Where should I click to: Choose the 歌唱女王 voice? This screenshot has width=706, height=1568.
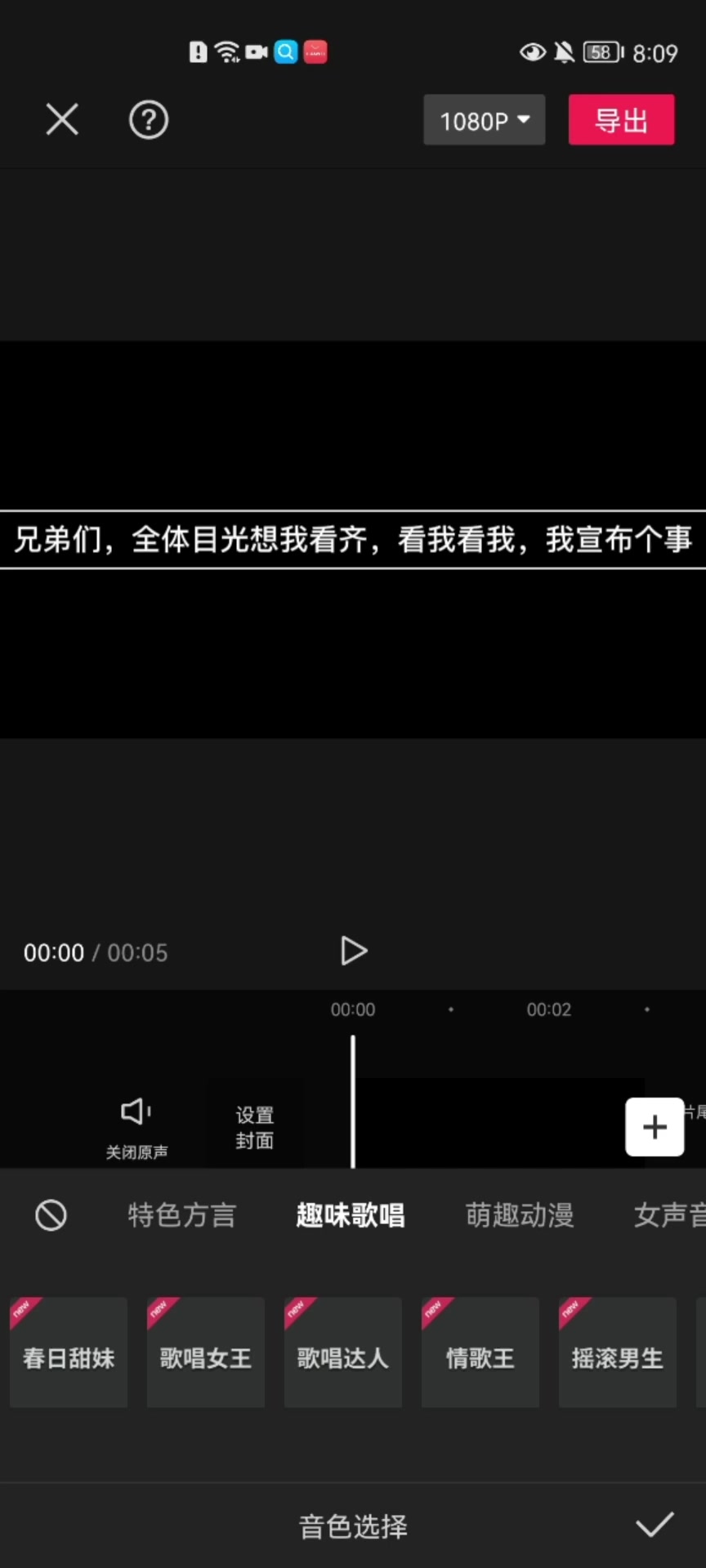[x=206, y=1352]
